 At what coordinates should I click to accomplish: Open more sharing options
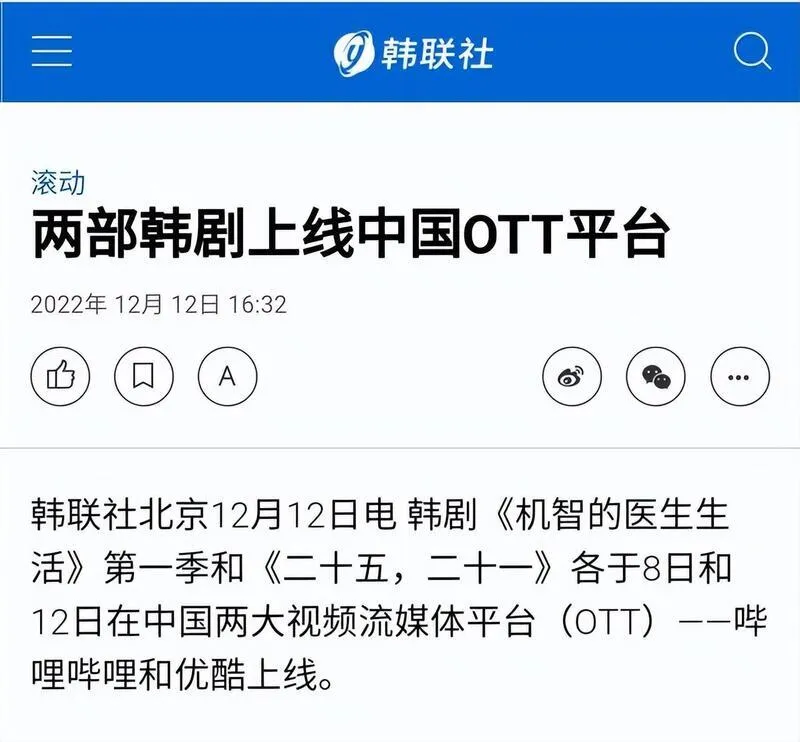[739, 377]
